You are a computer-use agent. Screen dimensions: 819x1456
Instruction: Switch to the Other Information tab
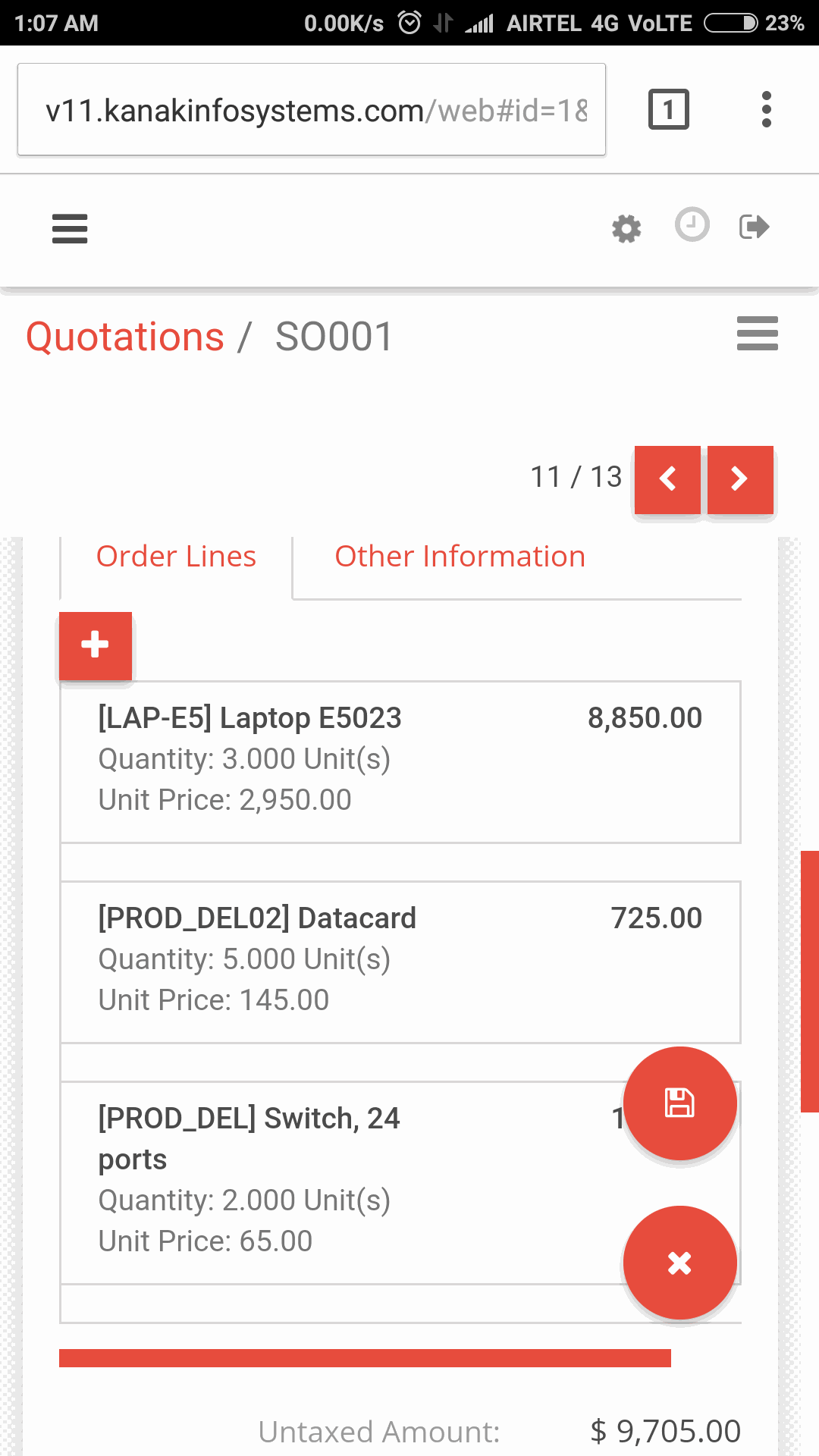(x=460, y=557)
